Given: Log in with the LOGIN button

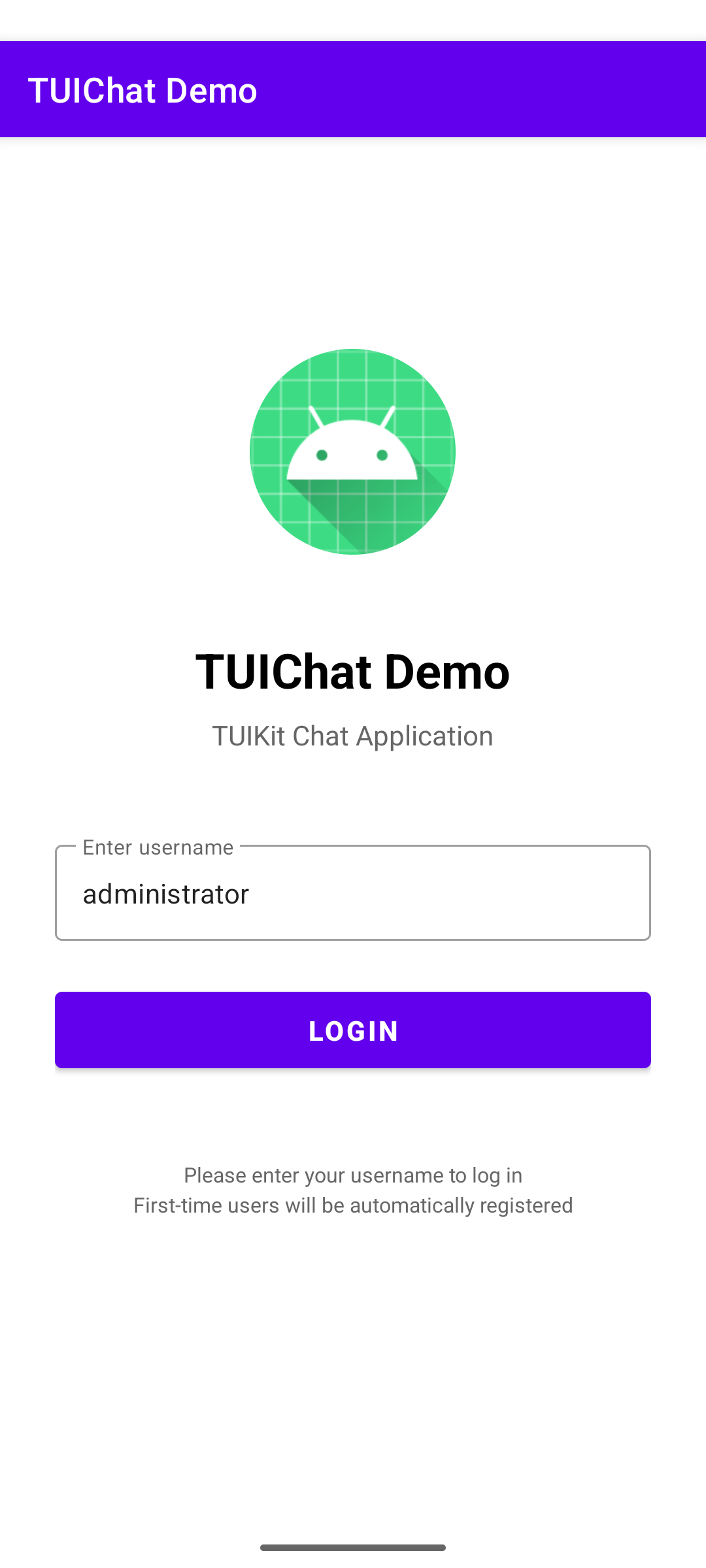Looking at the screenshot, I should [x=353, y=1030].
